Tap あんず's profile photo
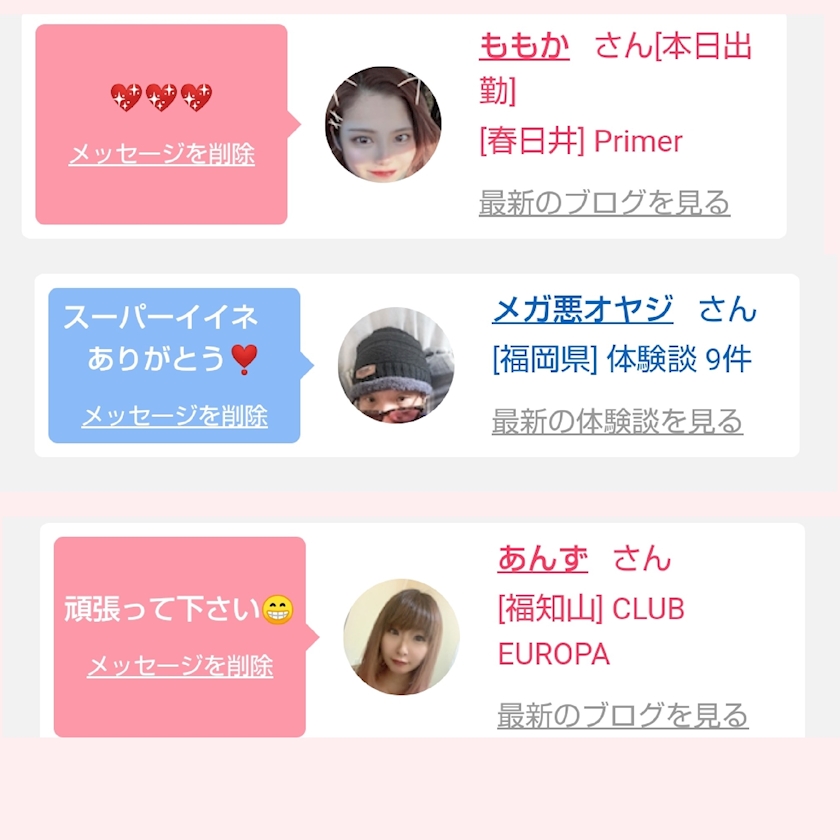Viewport: 840px width, 840px height. (x=401, y=637)
